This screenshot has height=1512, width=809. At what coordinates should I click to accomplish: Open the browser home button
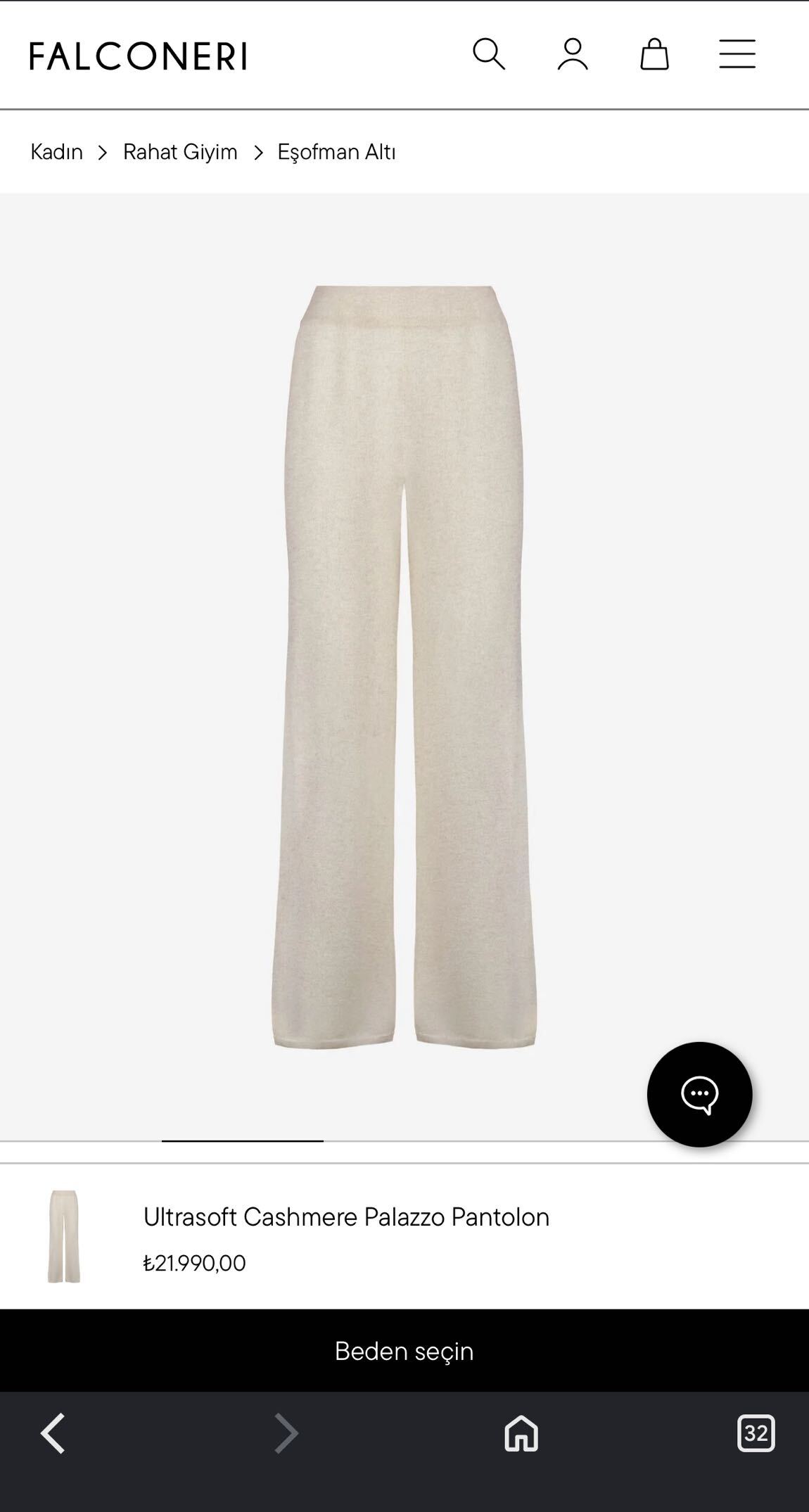click(x=521, y=1433)
